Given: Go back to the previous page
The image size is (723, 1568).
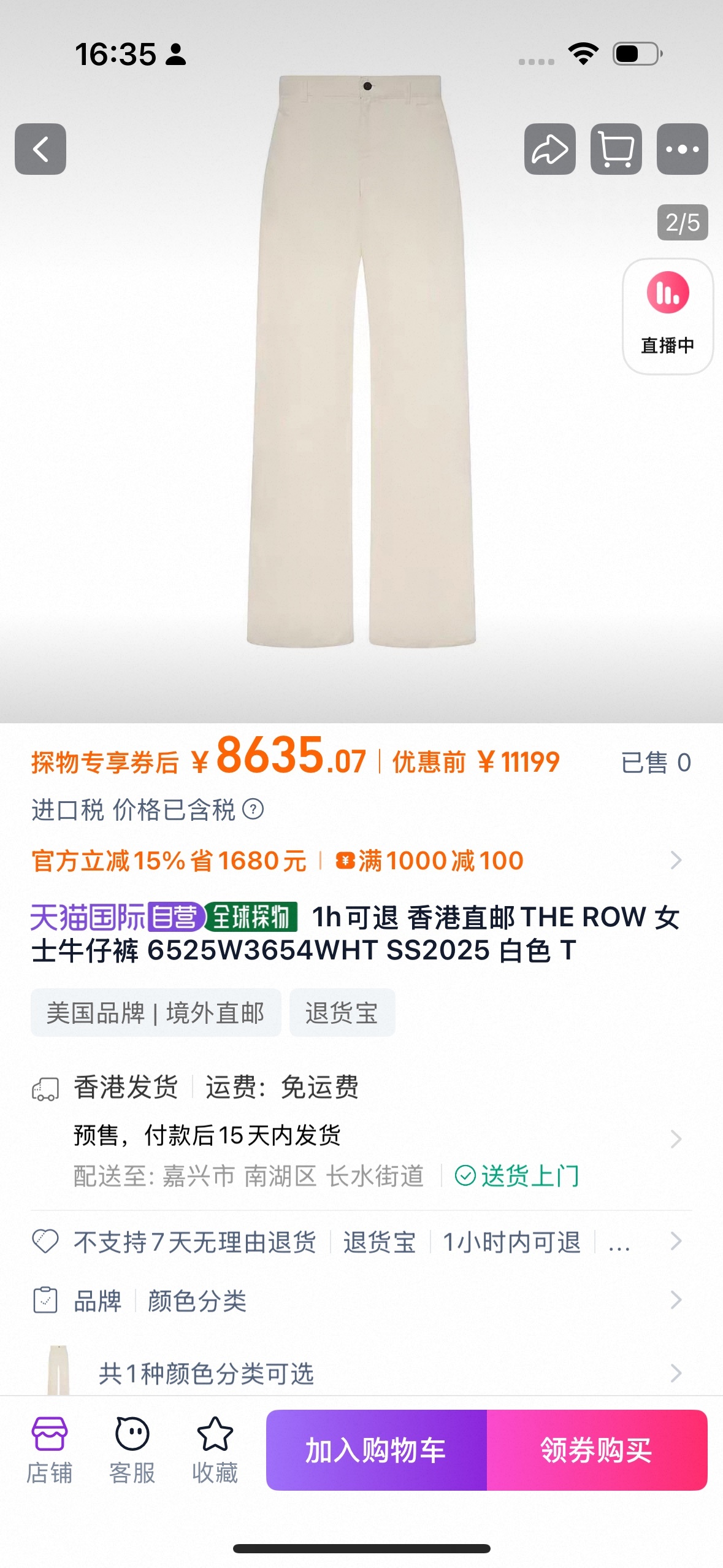Looking at the screenshot, I should coord(40,149).
